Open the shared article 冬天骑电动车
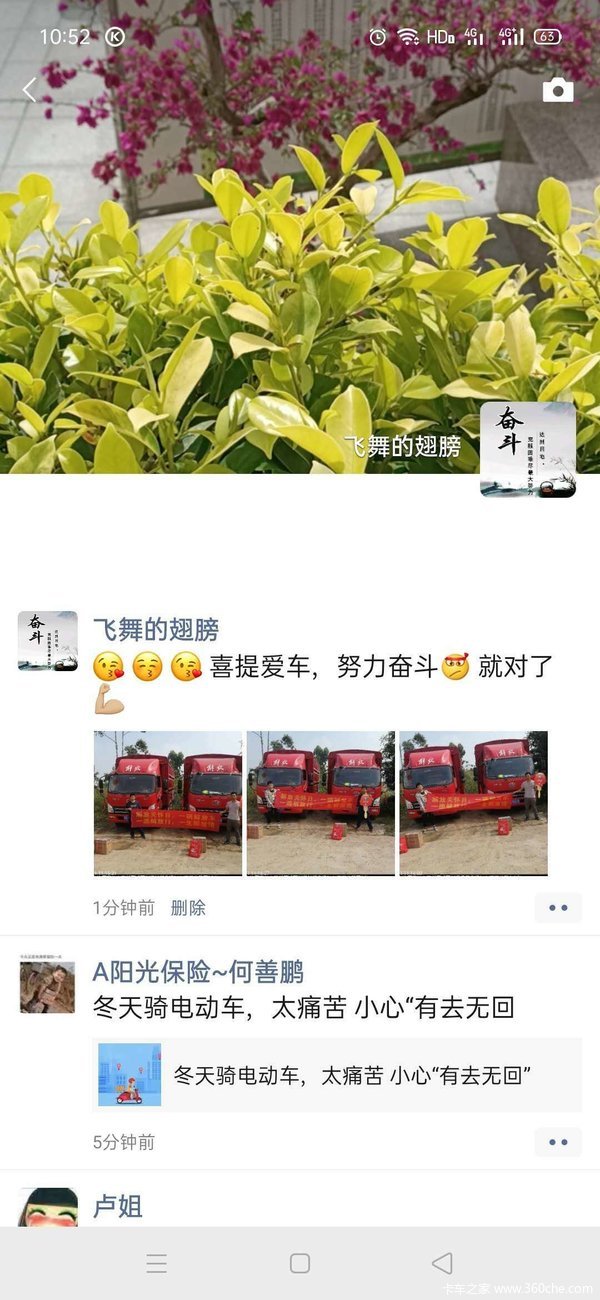 click(337, 1075)
